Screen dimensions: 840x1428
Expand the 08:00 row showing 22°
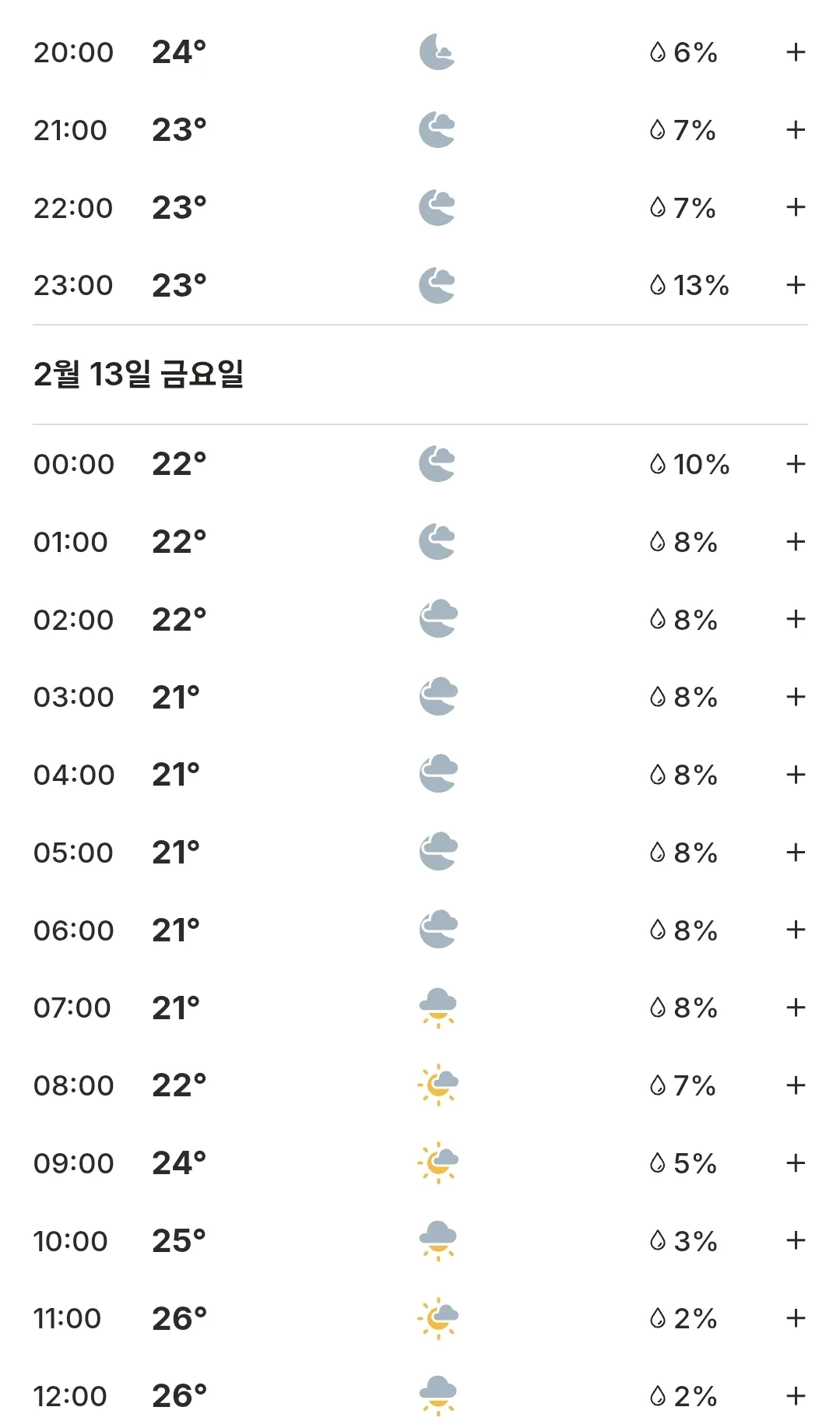click(795, 1085)
